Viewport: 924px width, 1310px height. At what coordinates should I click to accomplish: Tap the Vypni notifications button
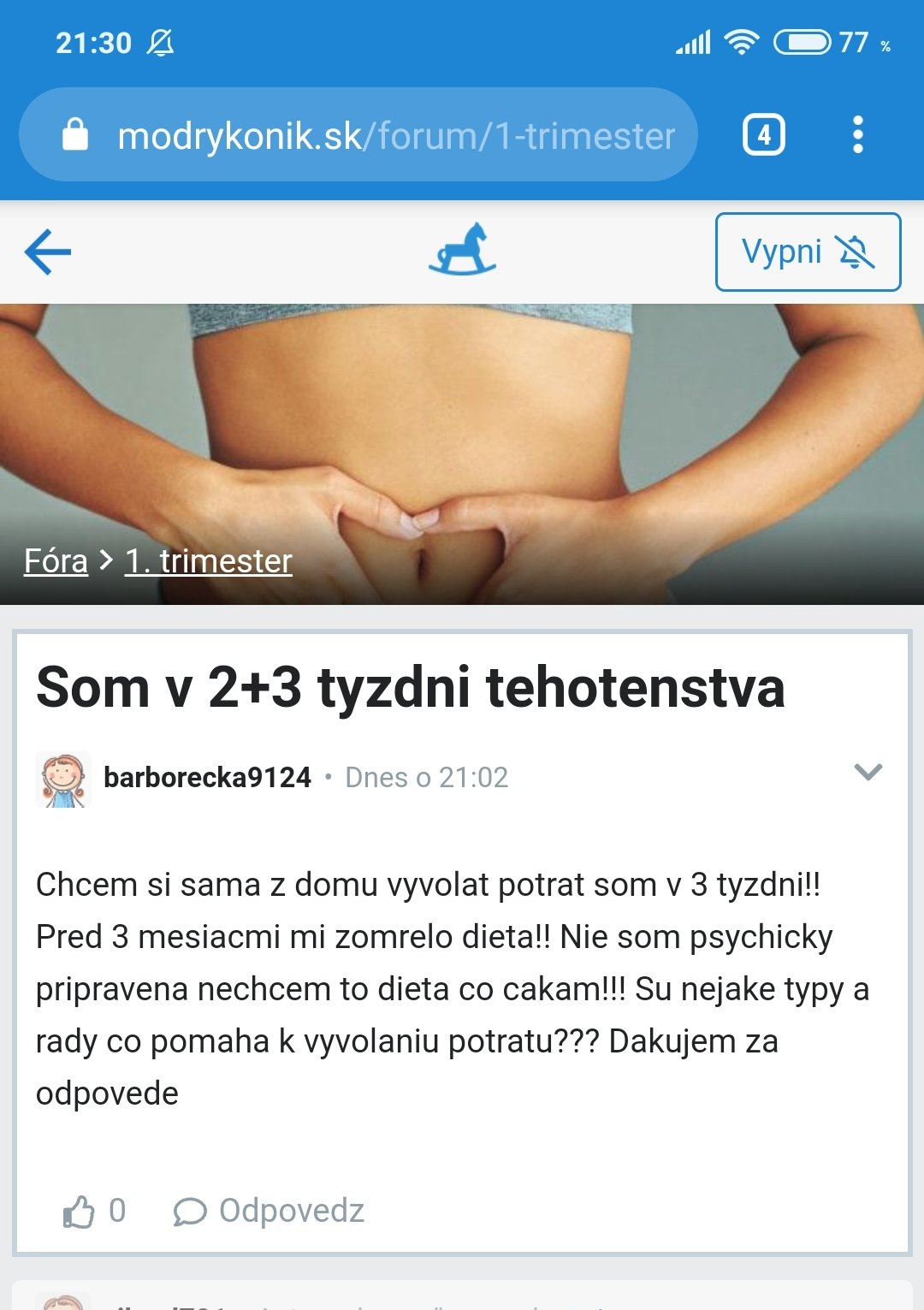[x=808, y=252]
